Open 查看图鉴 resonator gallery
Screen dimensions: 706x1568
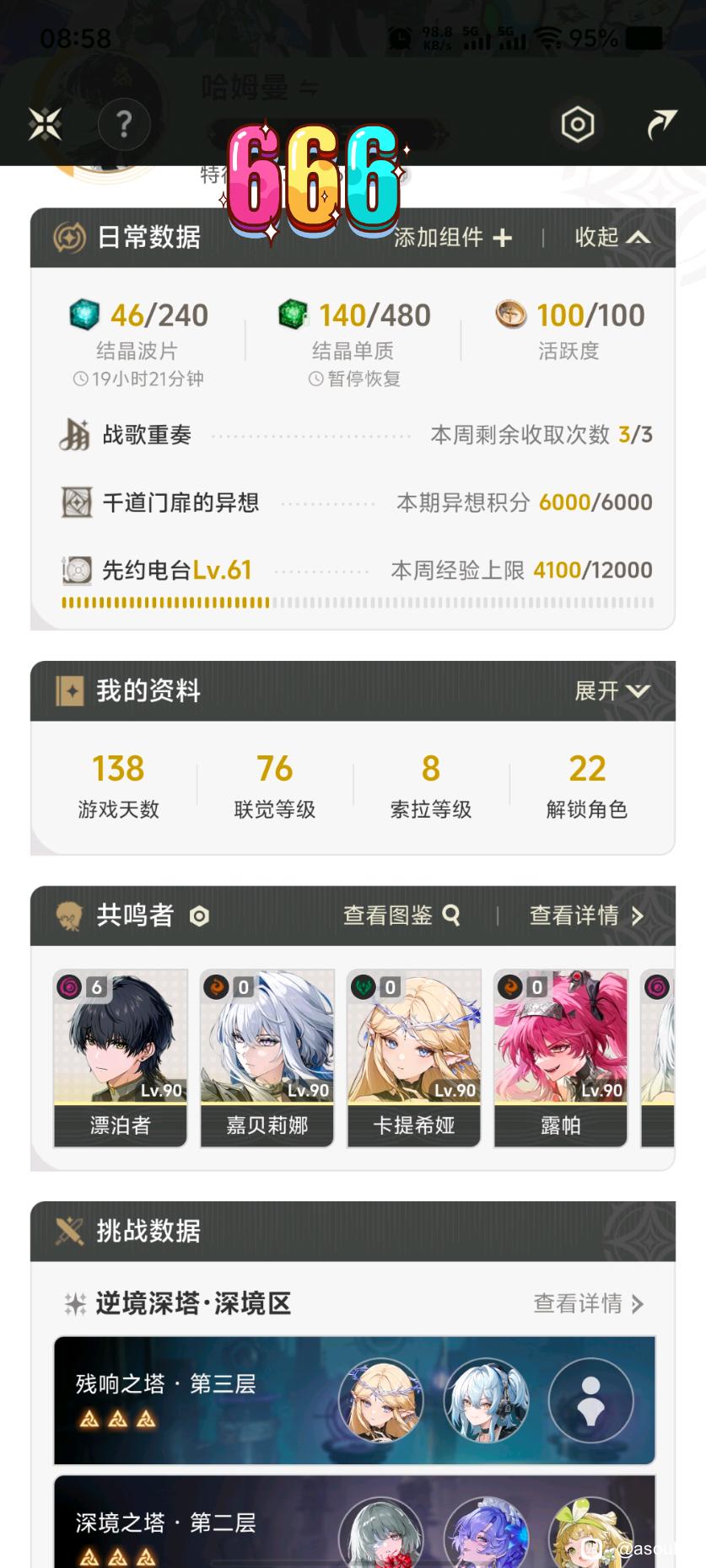pyautogui.click(x=402, y=916)
